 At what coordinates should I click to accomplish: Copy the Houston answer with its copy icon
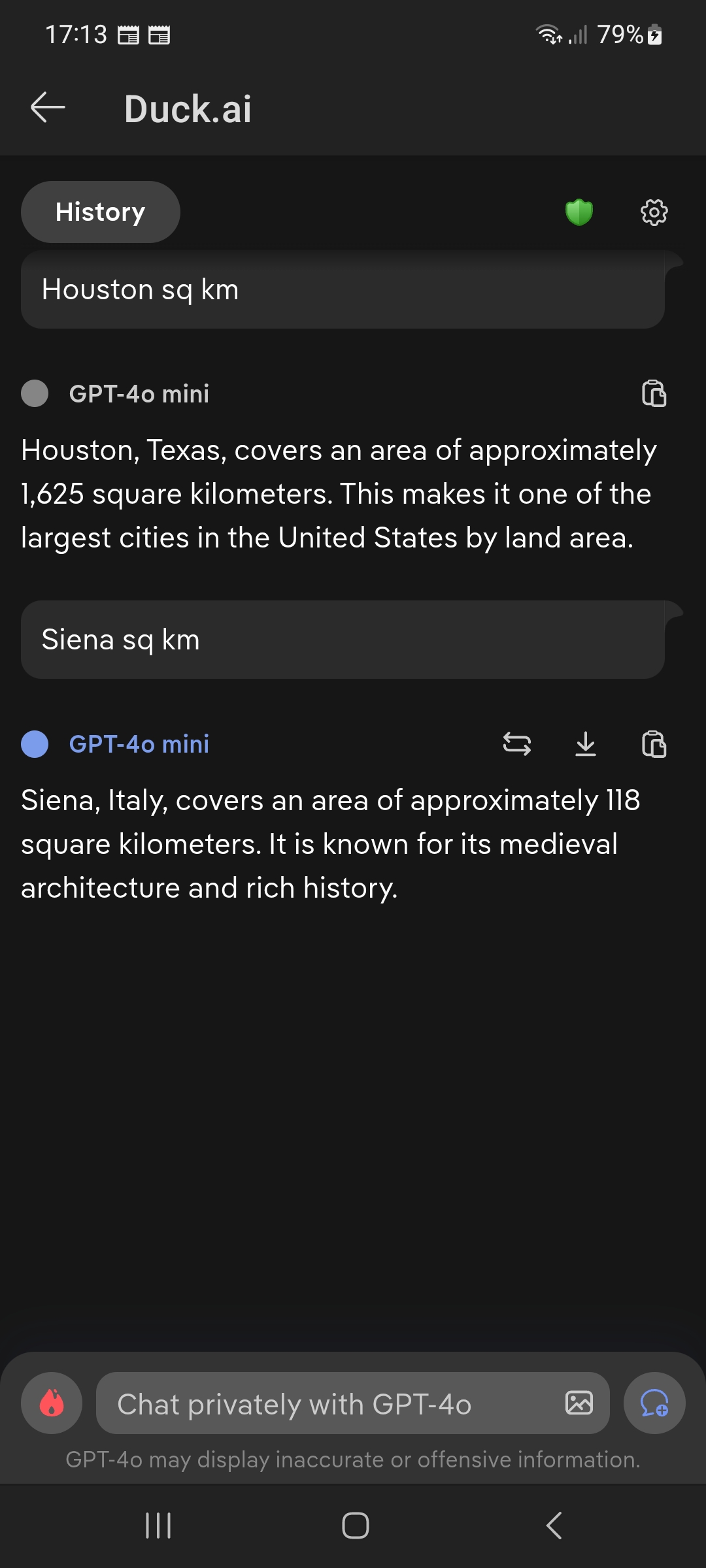click(654, 393)
